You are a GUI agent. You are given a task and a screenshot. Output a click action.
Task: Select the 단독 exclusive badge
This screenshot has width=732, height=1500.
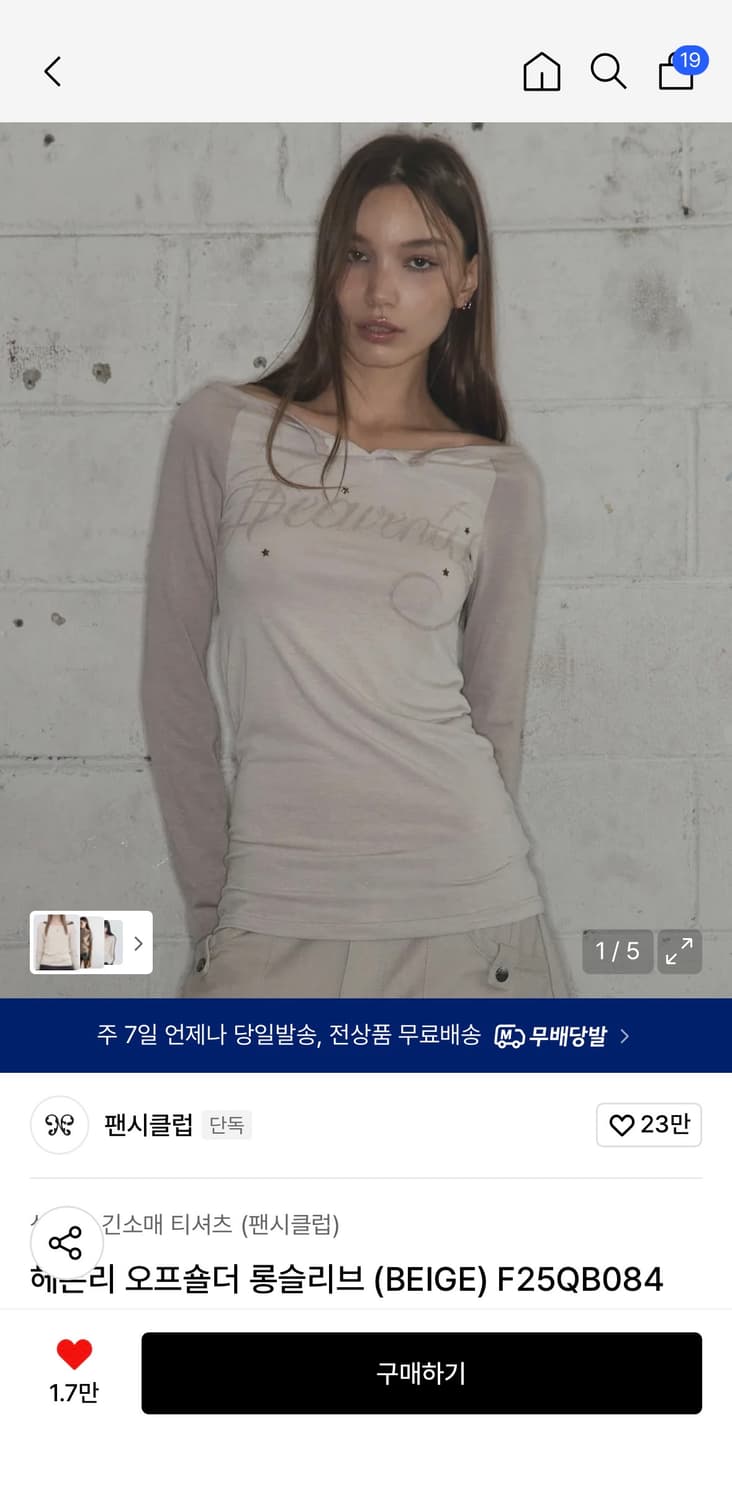click(226, 1125)
